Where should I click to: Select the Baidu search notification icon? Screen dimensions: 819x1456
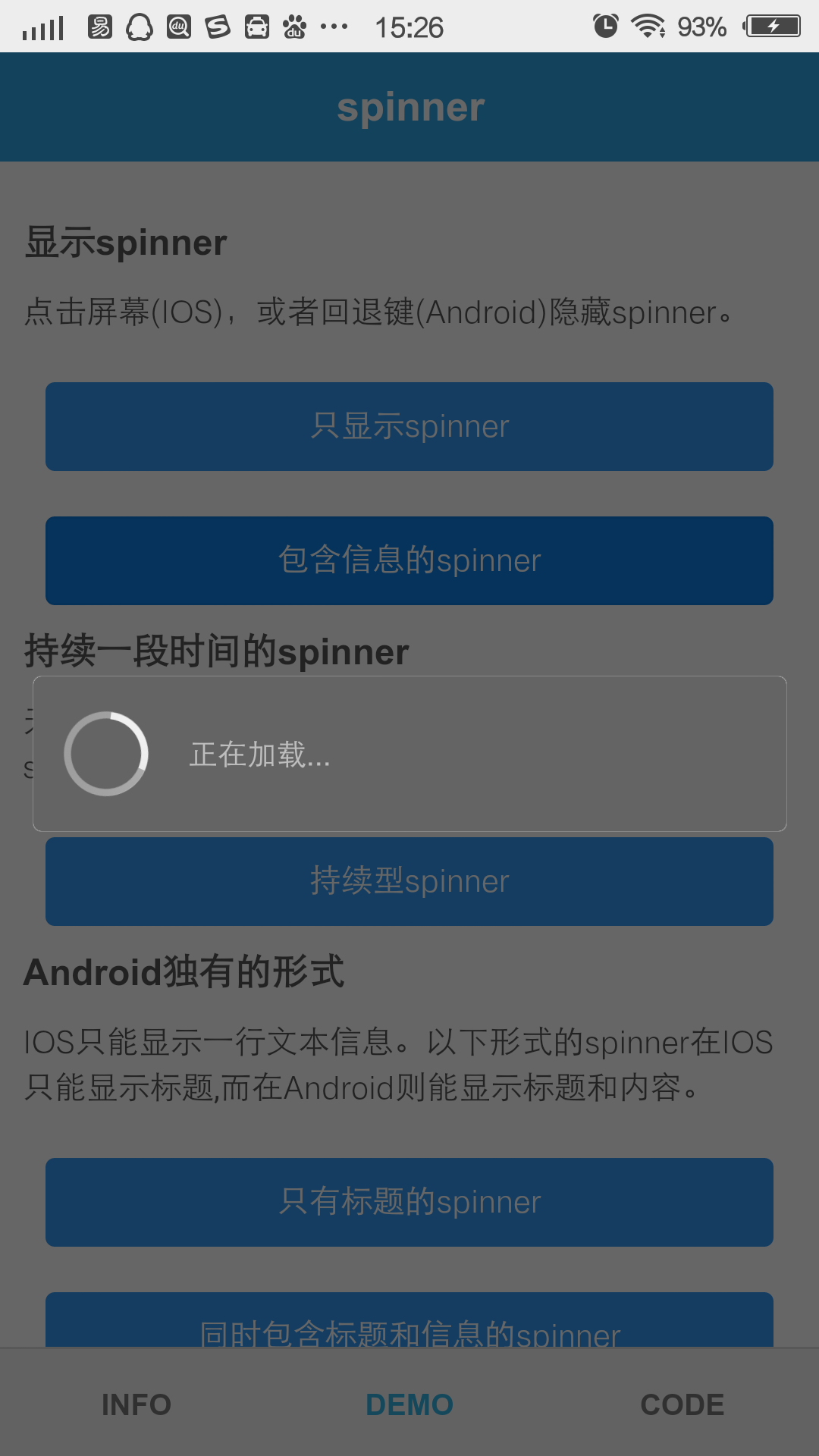pyautogui.click(x=179, y=27)
